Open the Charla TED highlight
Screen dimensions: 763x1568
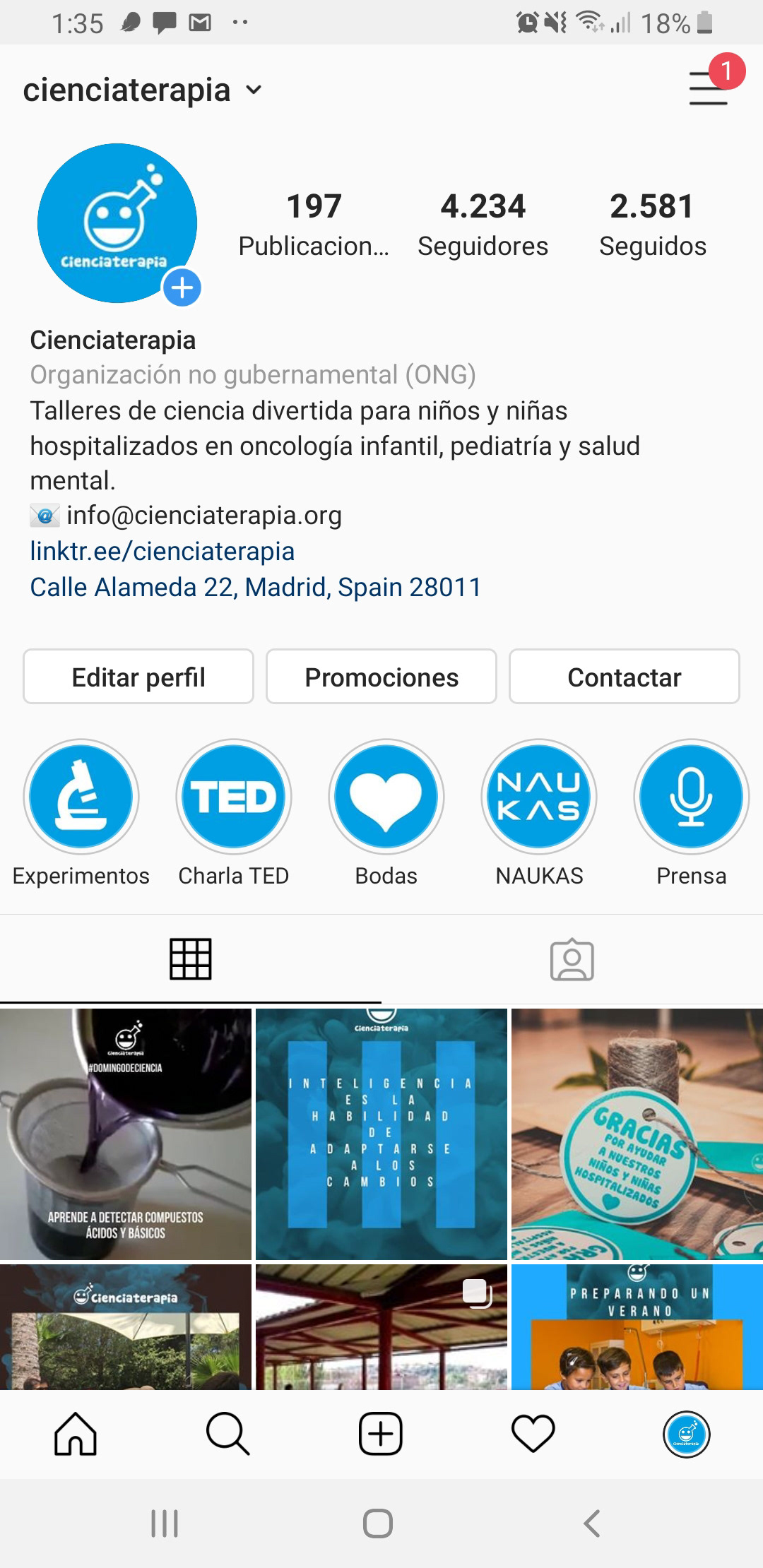pos(234,797)
